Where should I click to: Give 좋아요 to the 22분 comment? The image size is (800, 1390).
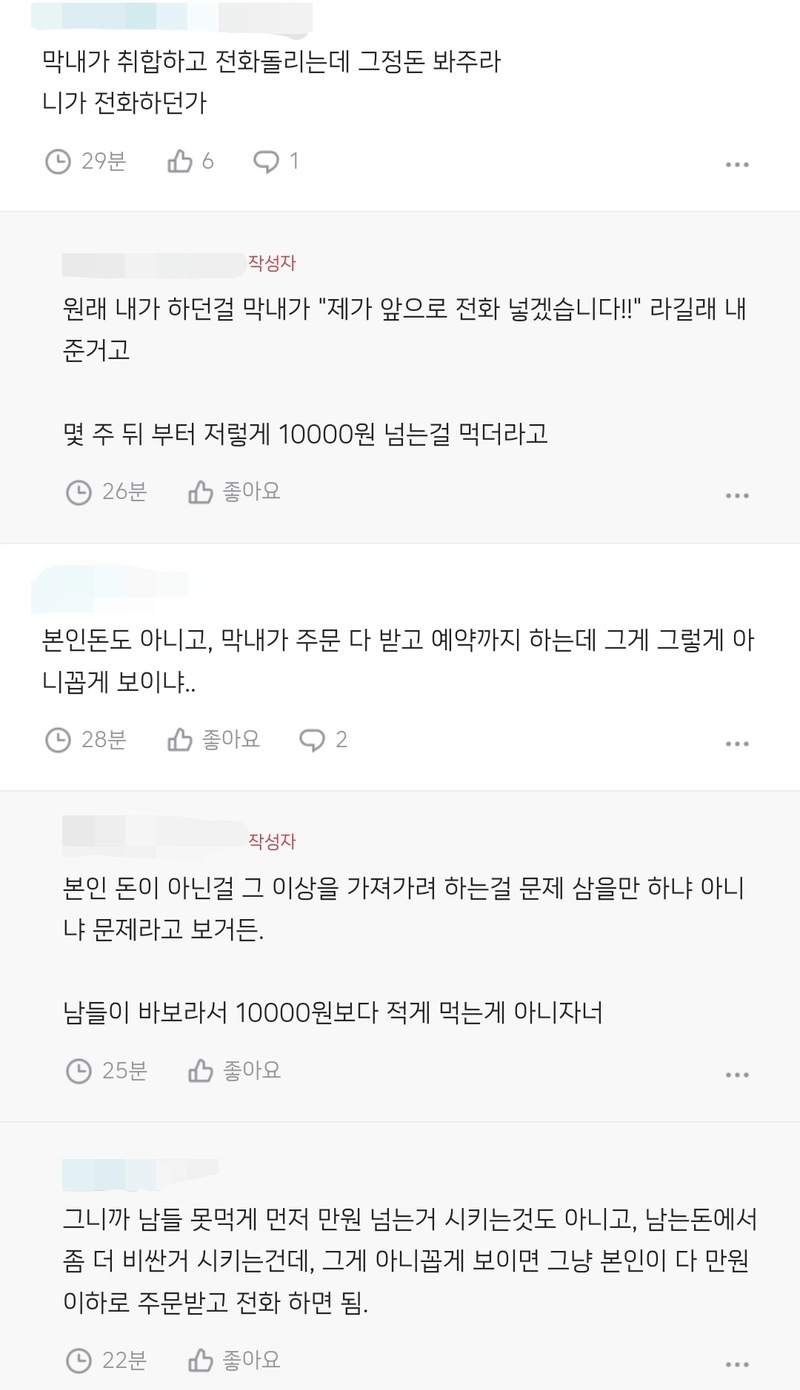point(234,1360)
